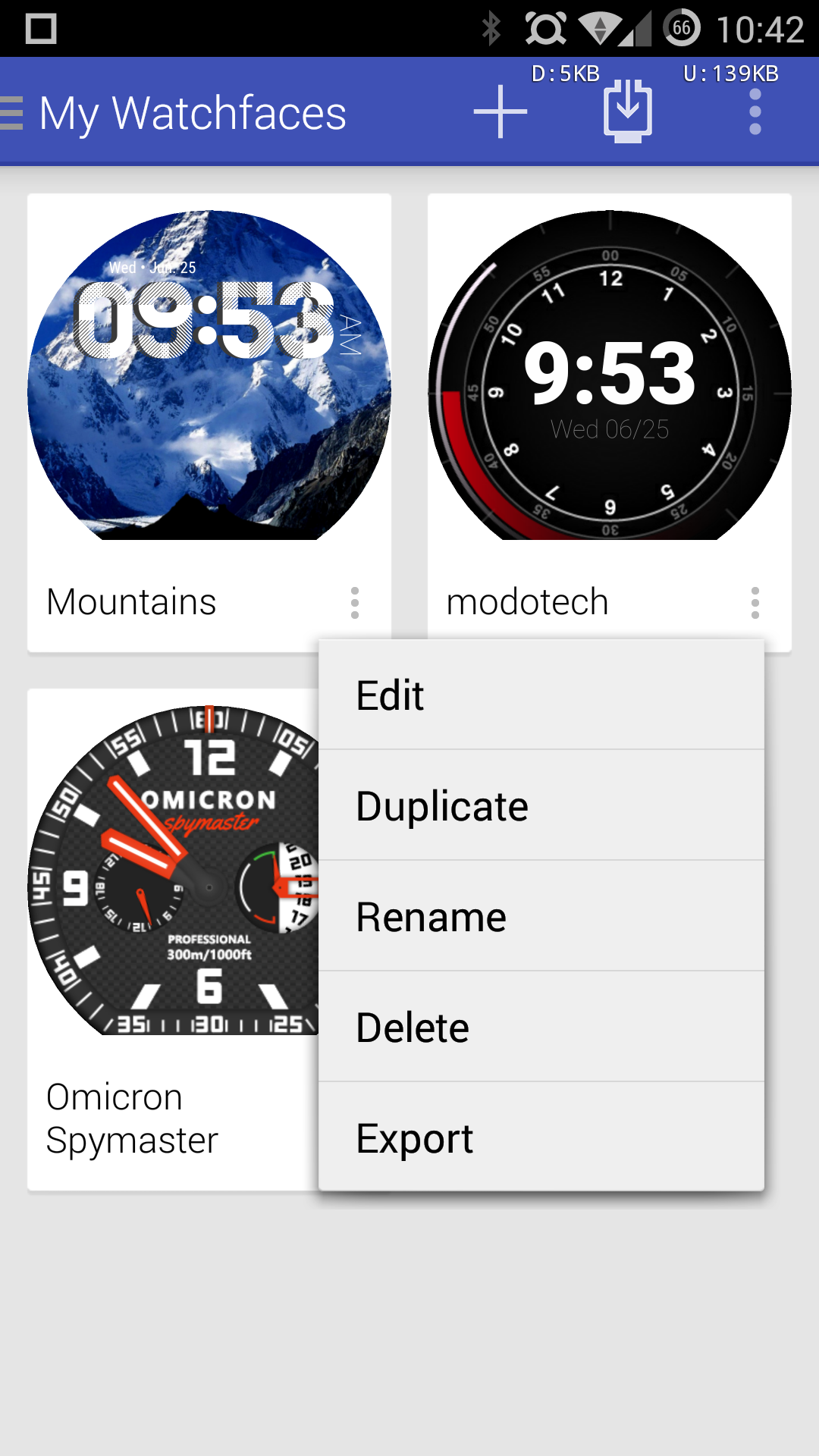Choose Rename in the popup menu
819x1456 pixels.
point(543,916)
